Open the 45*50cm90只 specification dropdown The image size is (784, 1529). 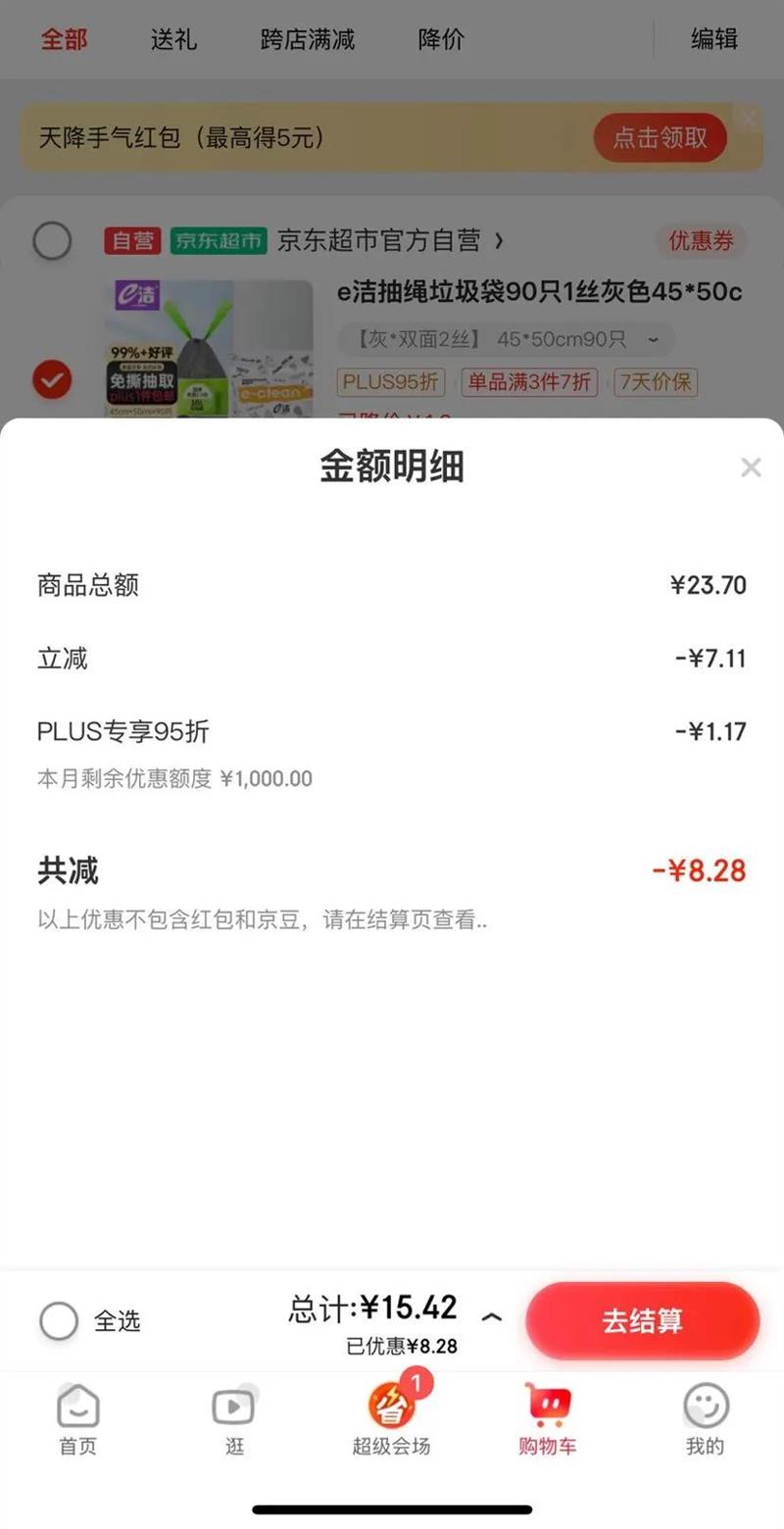coord(506,340)
